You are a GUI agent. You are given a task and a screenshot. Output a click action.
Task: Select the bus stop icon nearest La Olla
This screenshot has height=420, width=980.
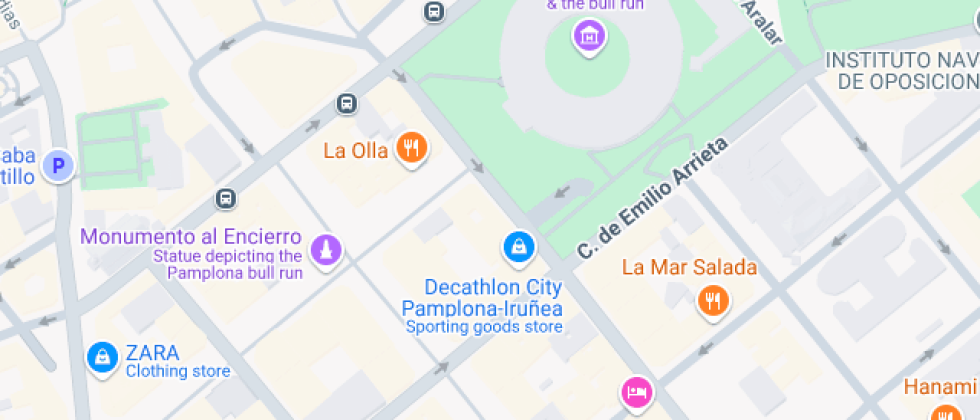(x=346, y=102)
